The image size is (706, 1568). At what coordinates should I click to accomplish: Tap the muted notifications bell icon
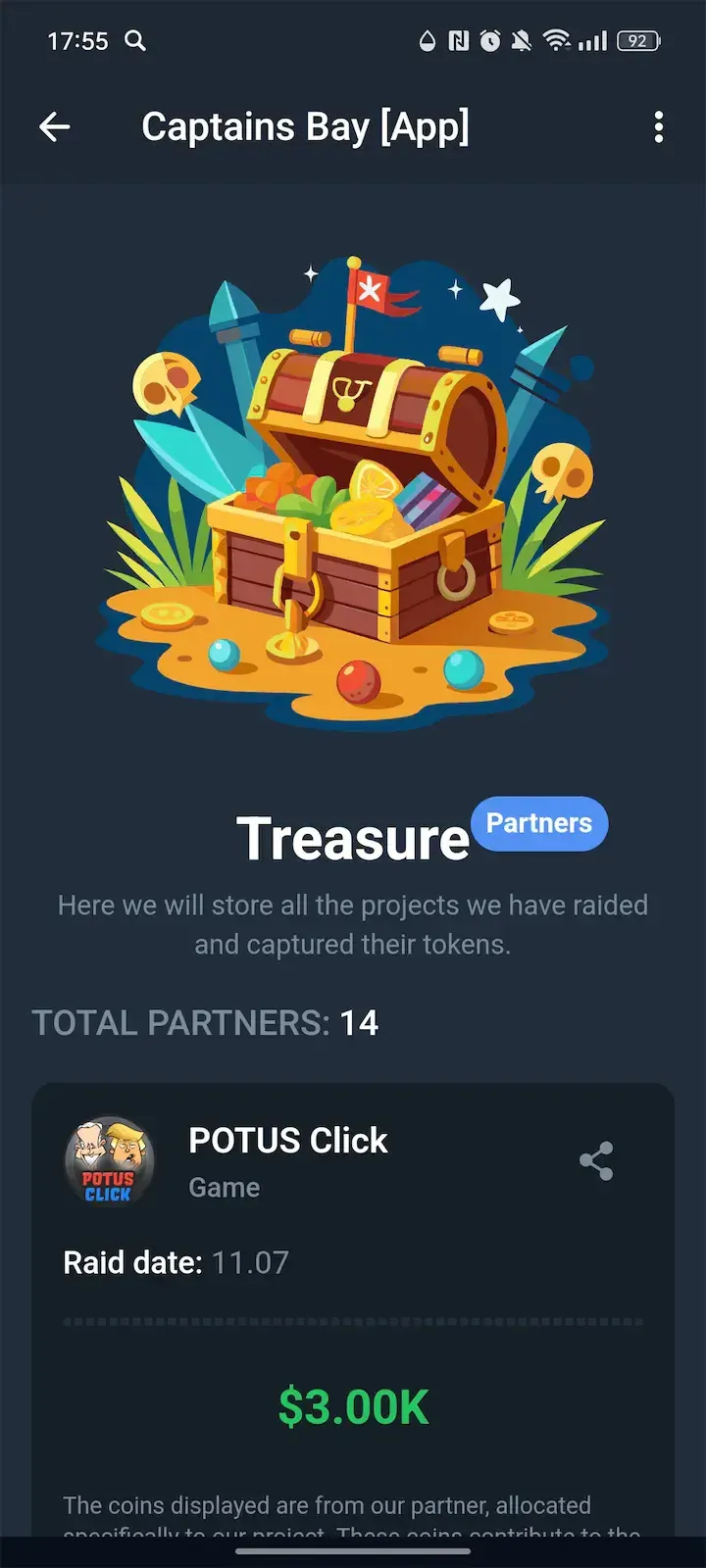[x=521, y=41]
